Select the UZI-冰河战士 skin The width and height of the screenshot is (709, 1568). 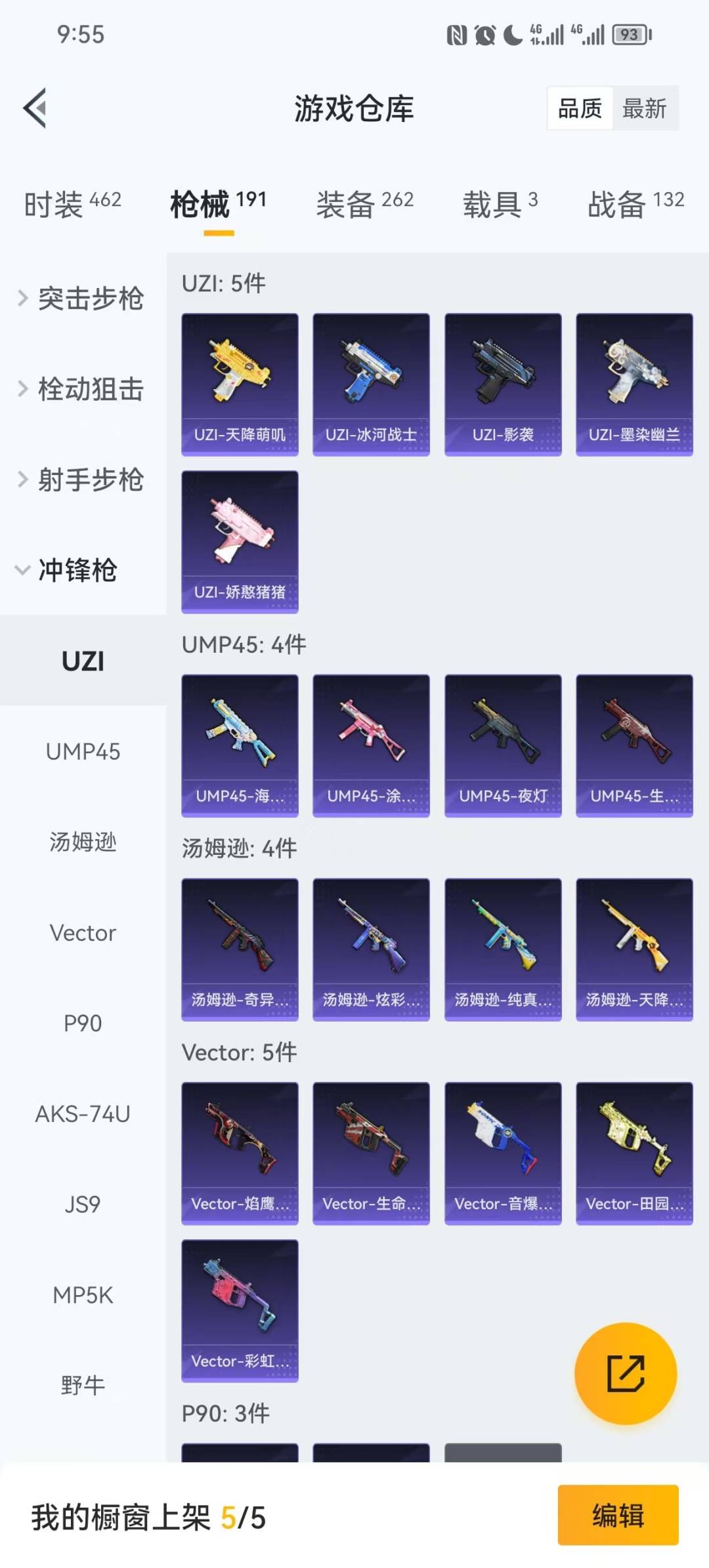coord(371,384)
